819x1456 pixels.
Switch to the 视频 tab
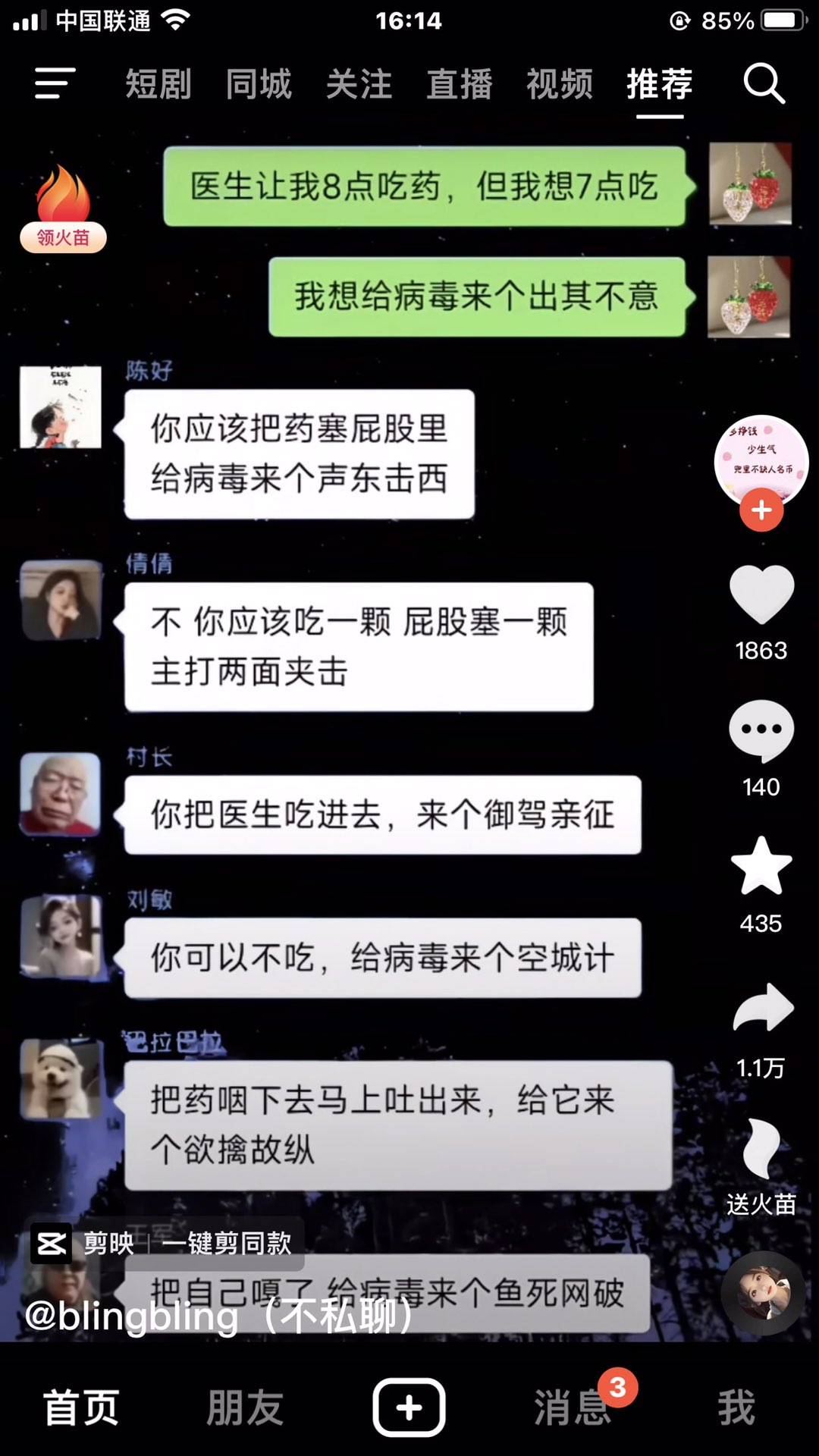(x=560, y=84)
